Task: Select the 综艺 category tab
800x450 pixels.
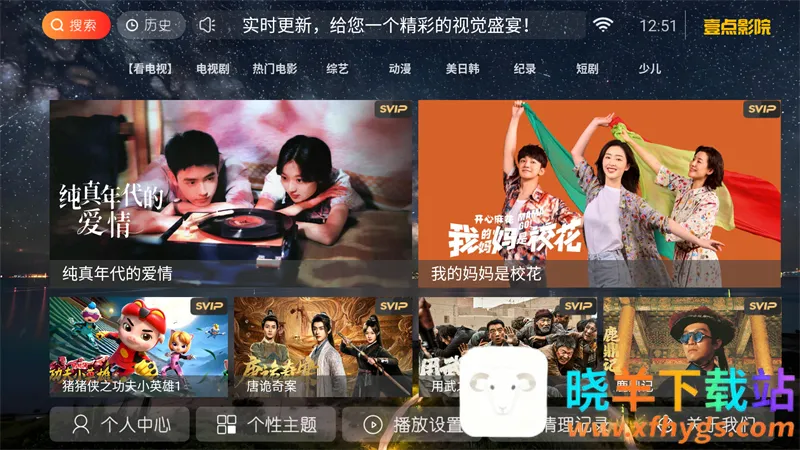Action: pos(337,69)
